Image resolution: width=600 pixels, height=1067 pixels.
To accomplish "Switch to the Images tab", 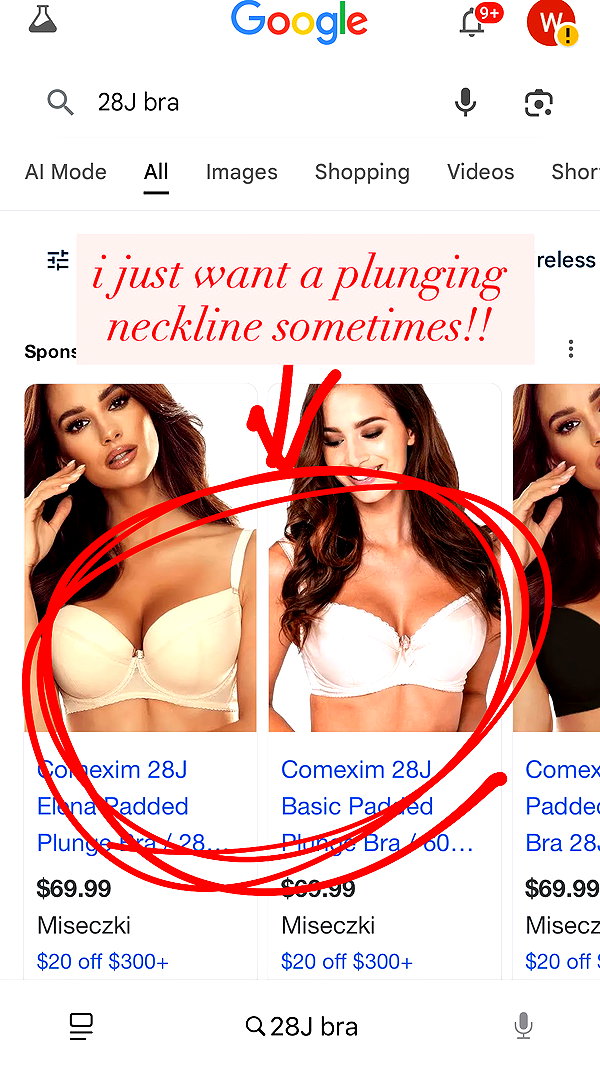I will 241,172.
